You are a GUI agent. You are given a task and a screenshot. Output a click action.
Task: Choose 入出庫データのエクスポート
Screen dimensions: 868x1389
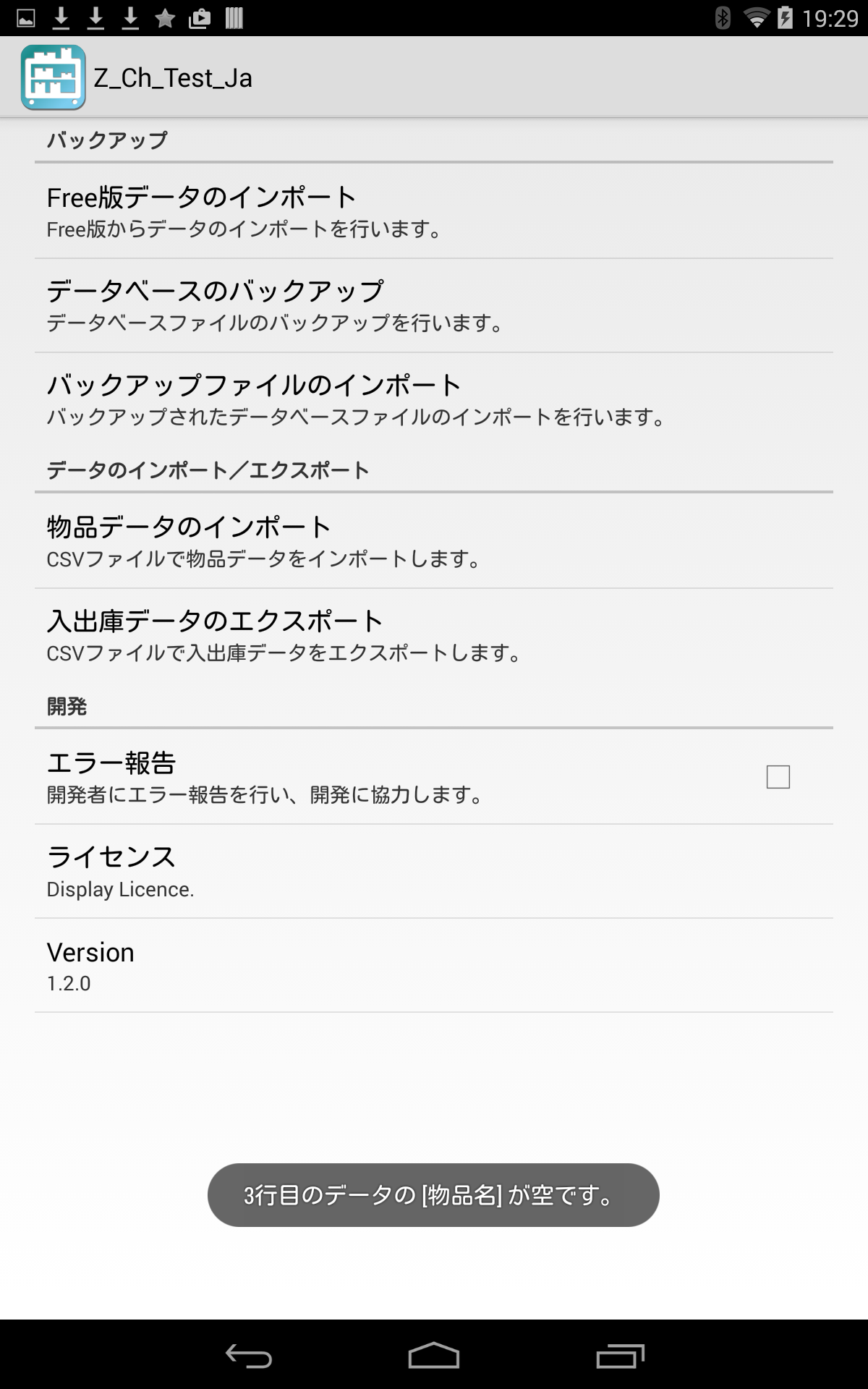point(434,635)
